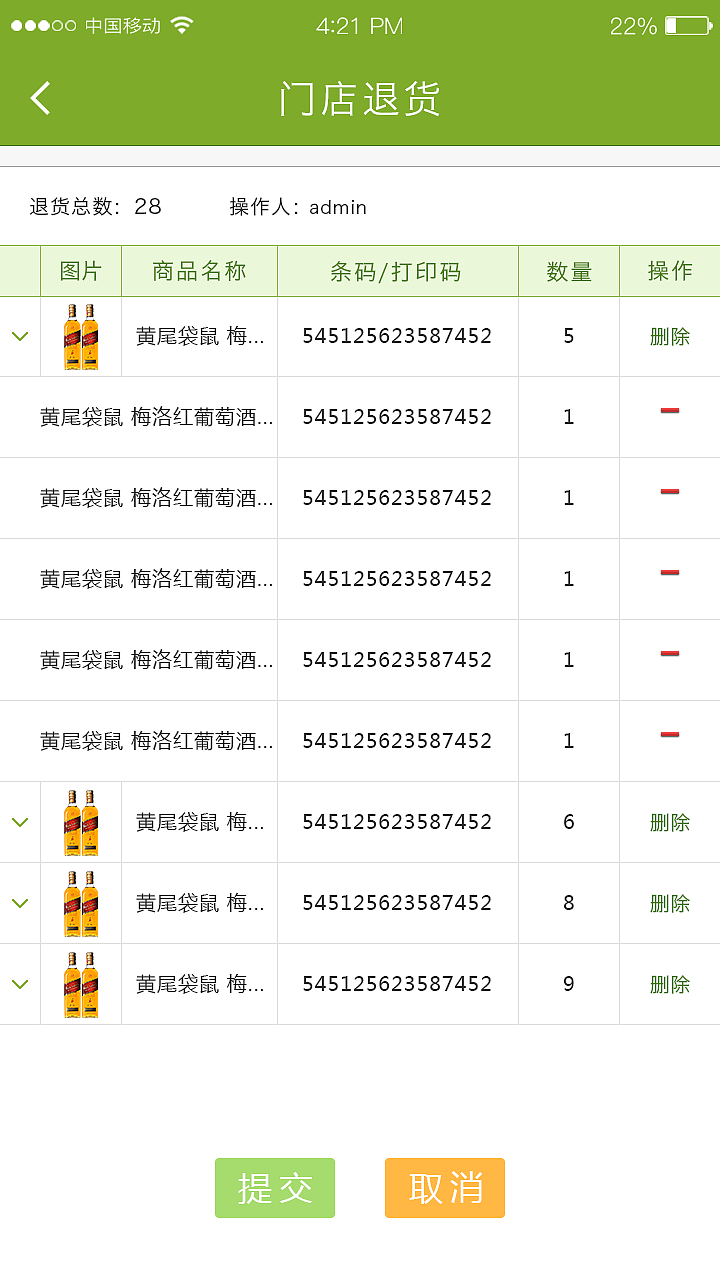Open the wine bottle thumbnail in the first row

click(x=80, y=336)
